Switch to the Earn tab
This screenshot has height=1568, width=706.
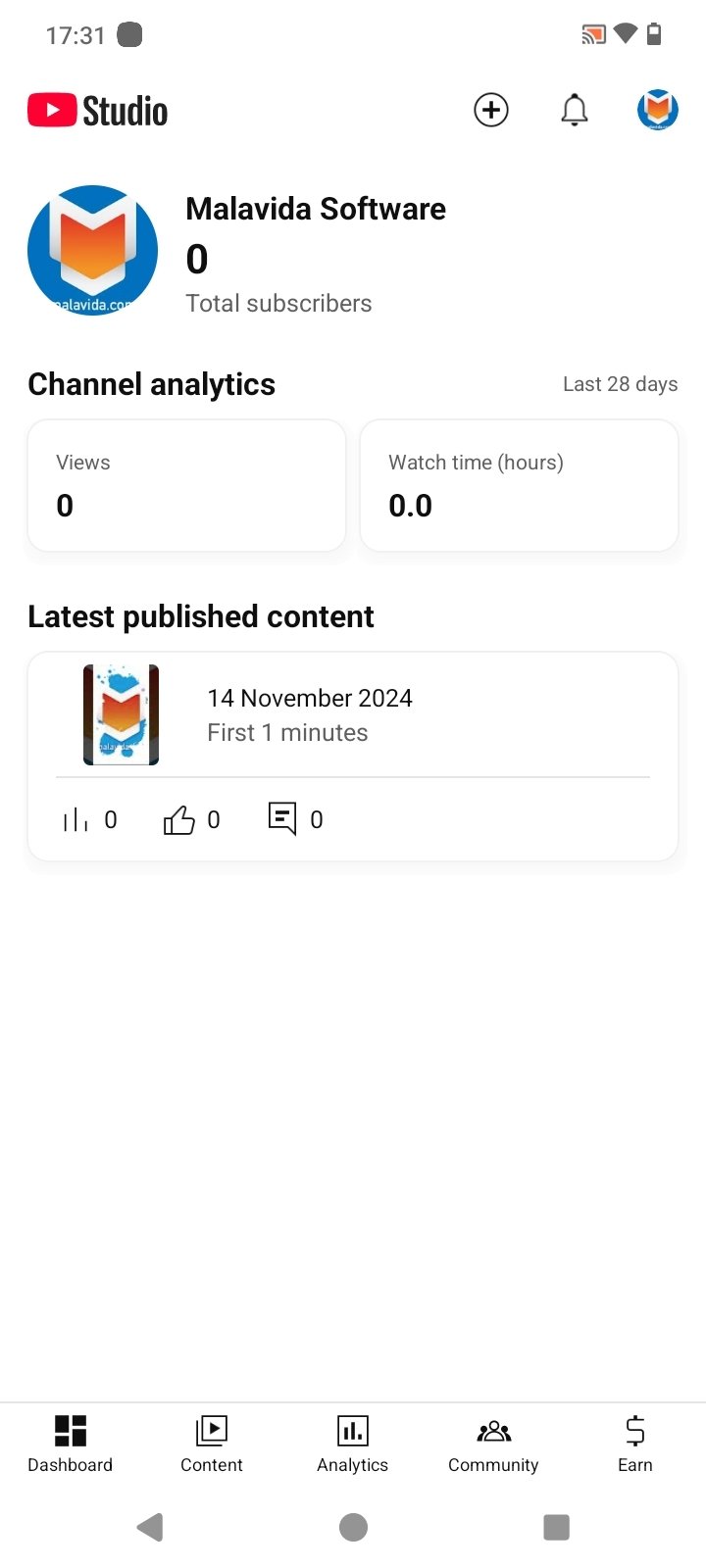point(634,1444)
